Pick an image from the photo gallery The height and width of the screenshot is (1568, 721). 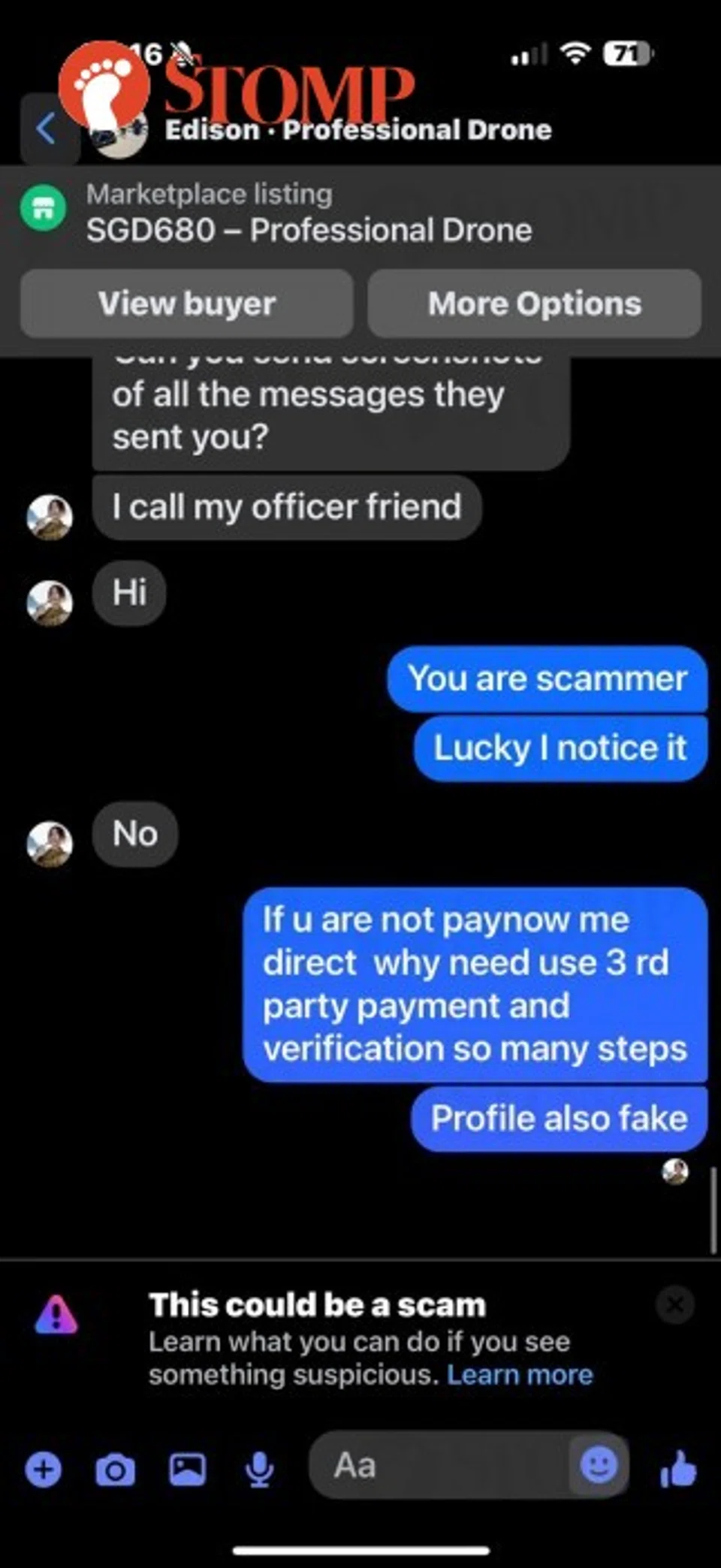[187, 1469]
